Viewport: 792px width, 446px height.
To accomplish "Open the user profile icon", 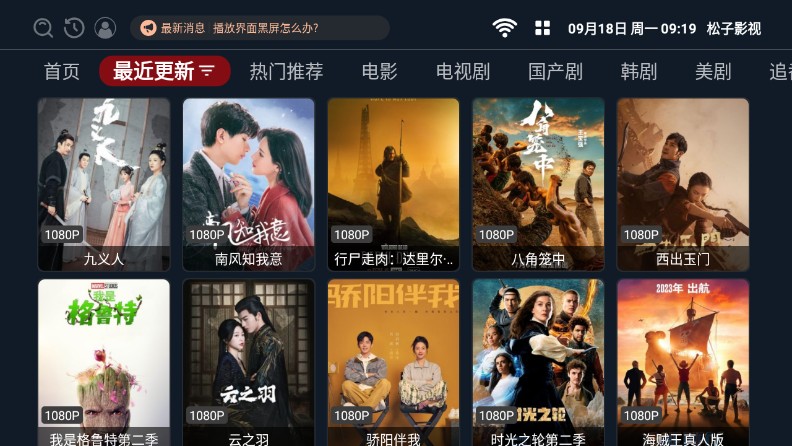I will point(105,28).
